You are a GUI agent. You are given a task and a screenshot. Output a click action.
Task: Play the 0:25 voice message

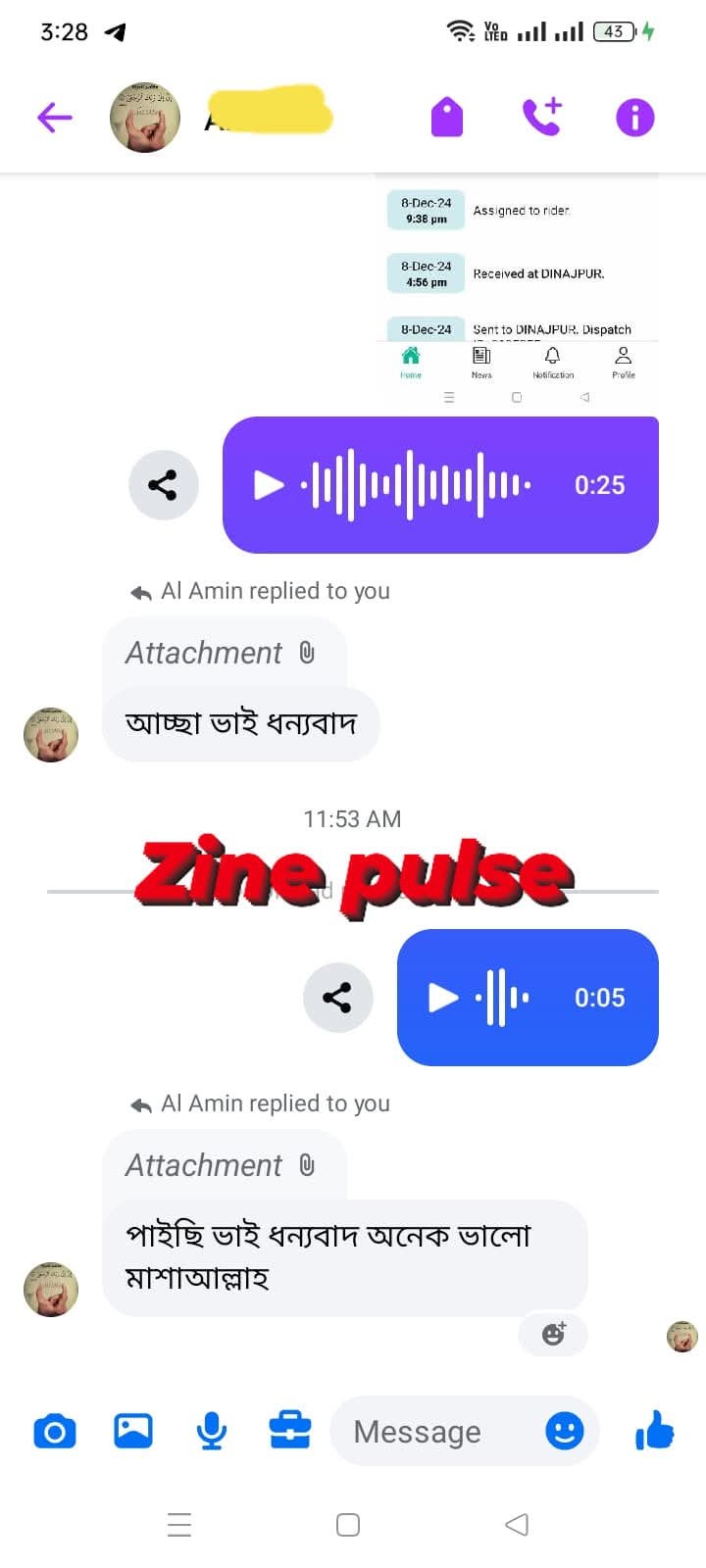[x=268, y=485]
